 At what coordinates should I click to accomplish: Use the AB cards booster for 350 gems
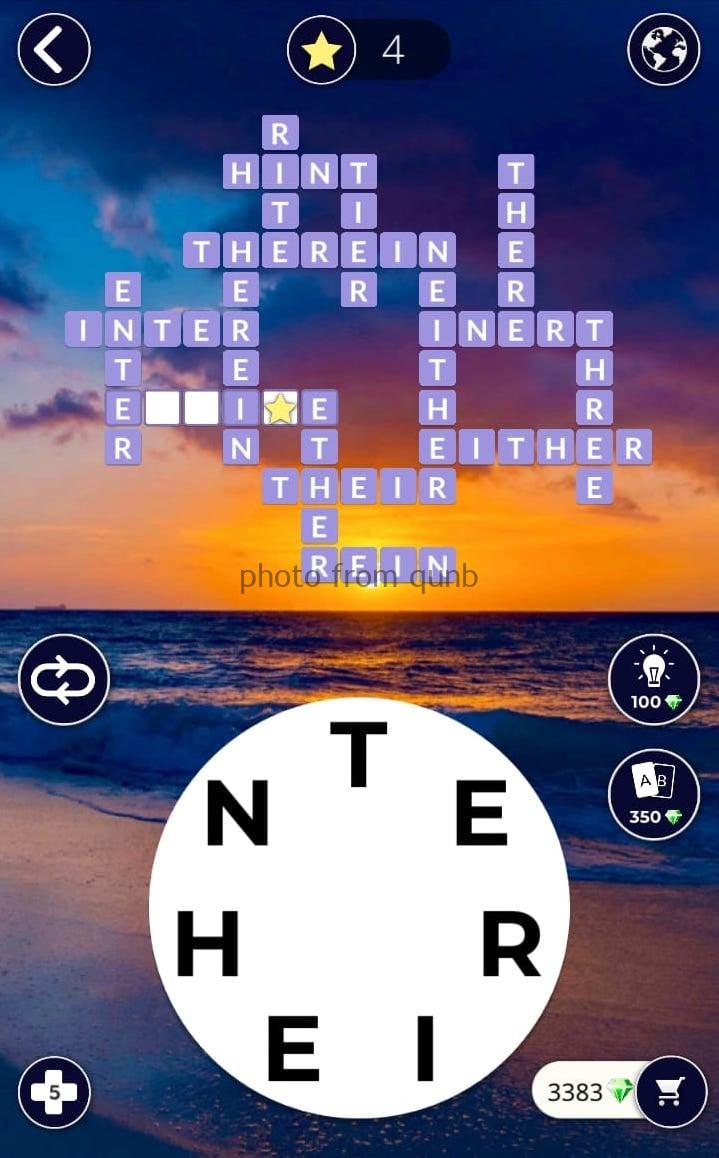click(x=654, y=794)
